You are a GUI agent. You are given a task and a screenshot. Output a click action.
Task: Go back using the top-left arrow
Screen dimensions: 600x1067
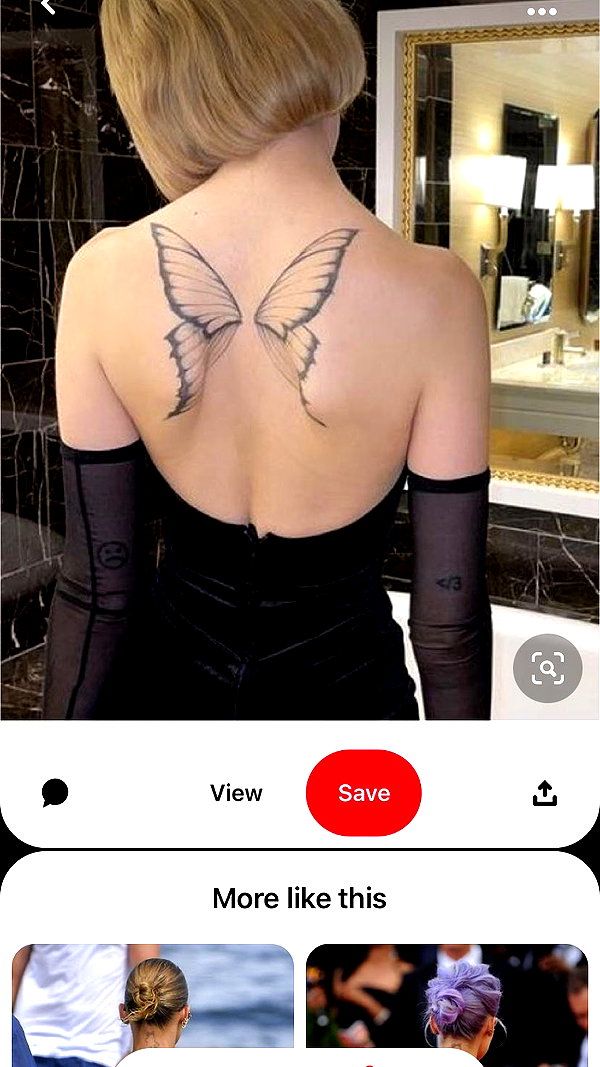pos(48,7)
